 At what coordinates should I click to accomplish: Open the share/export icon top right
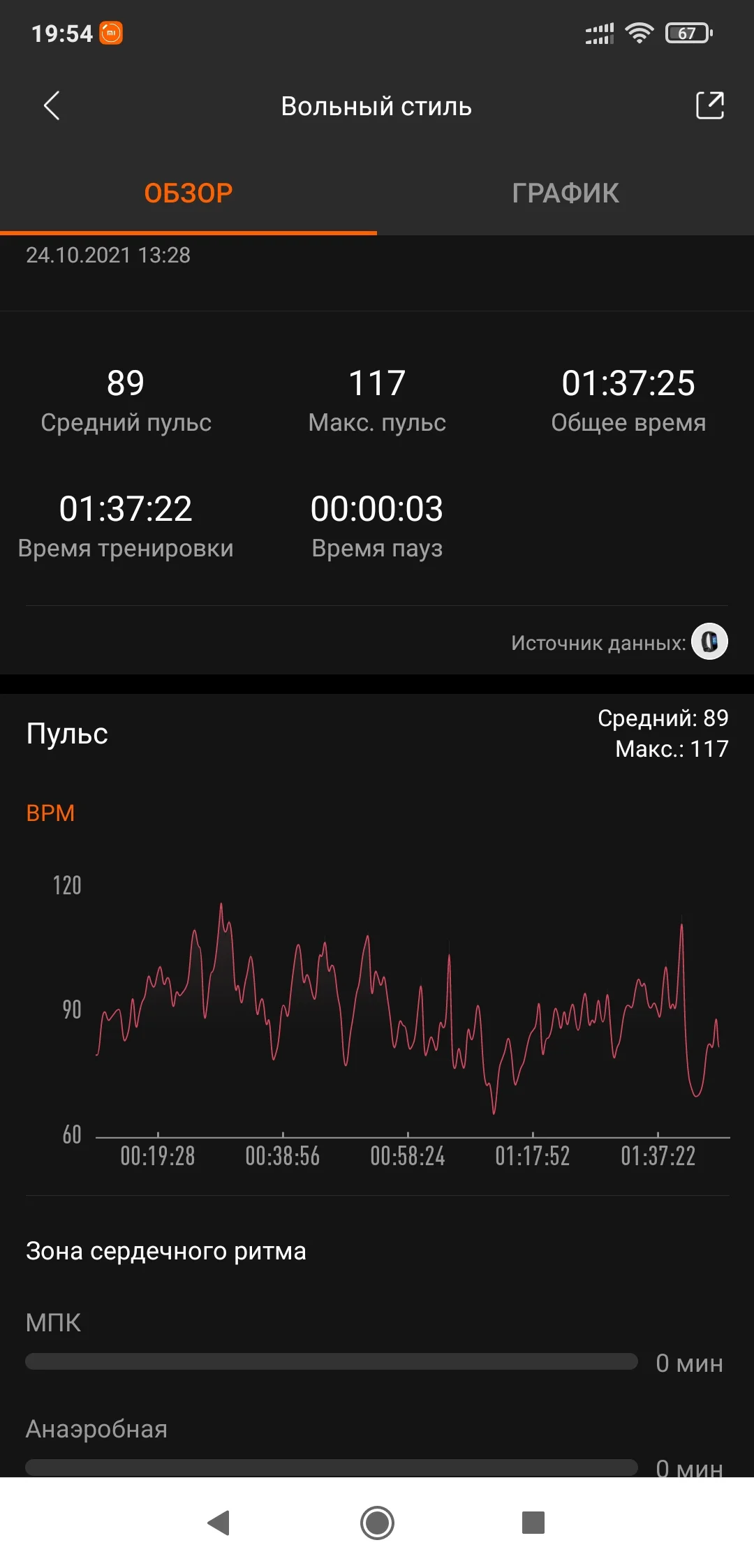(709, 106)
